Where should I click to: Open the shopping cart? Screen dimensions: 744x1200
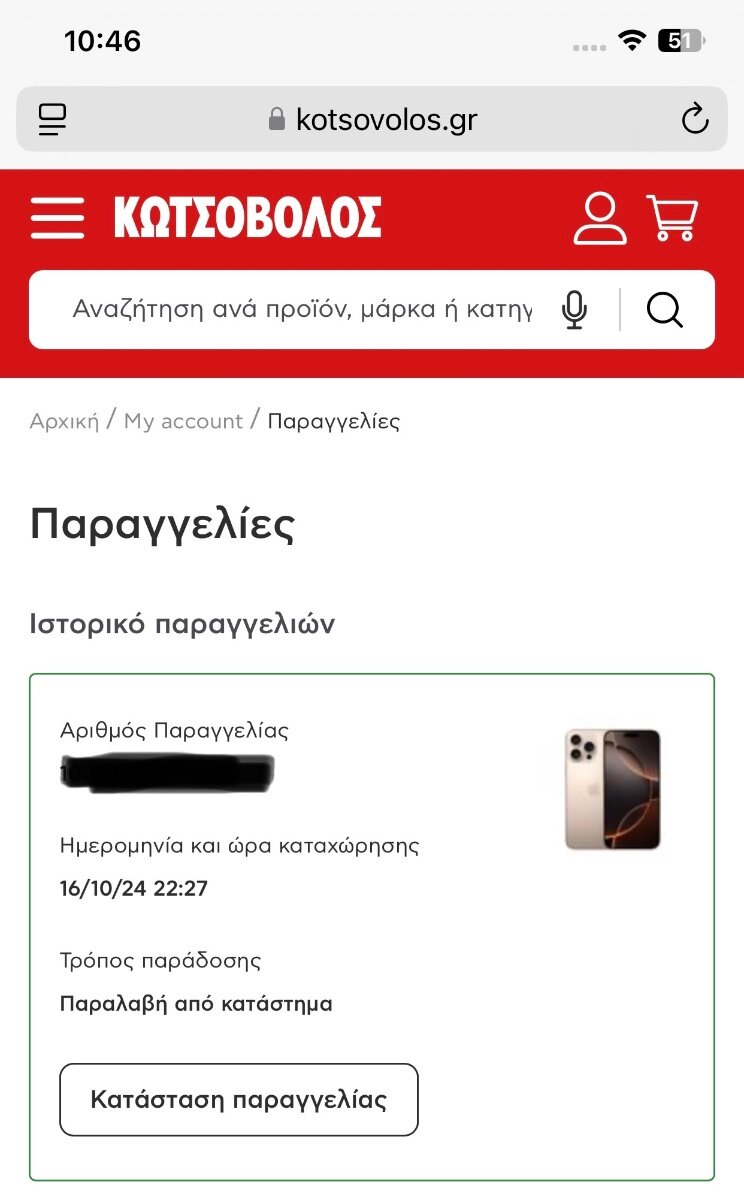(x=672, y=218)
